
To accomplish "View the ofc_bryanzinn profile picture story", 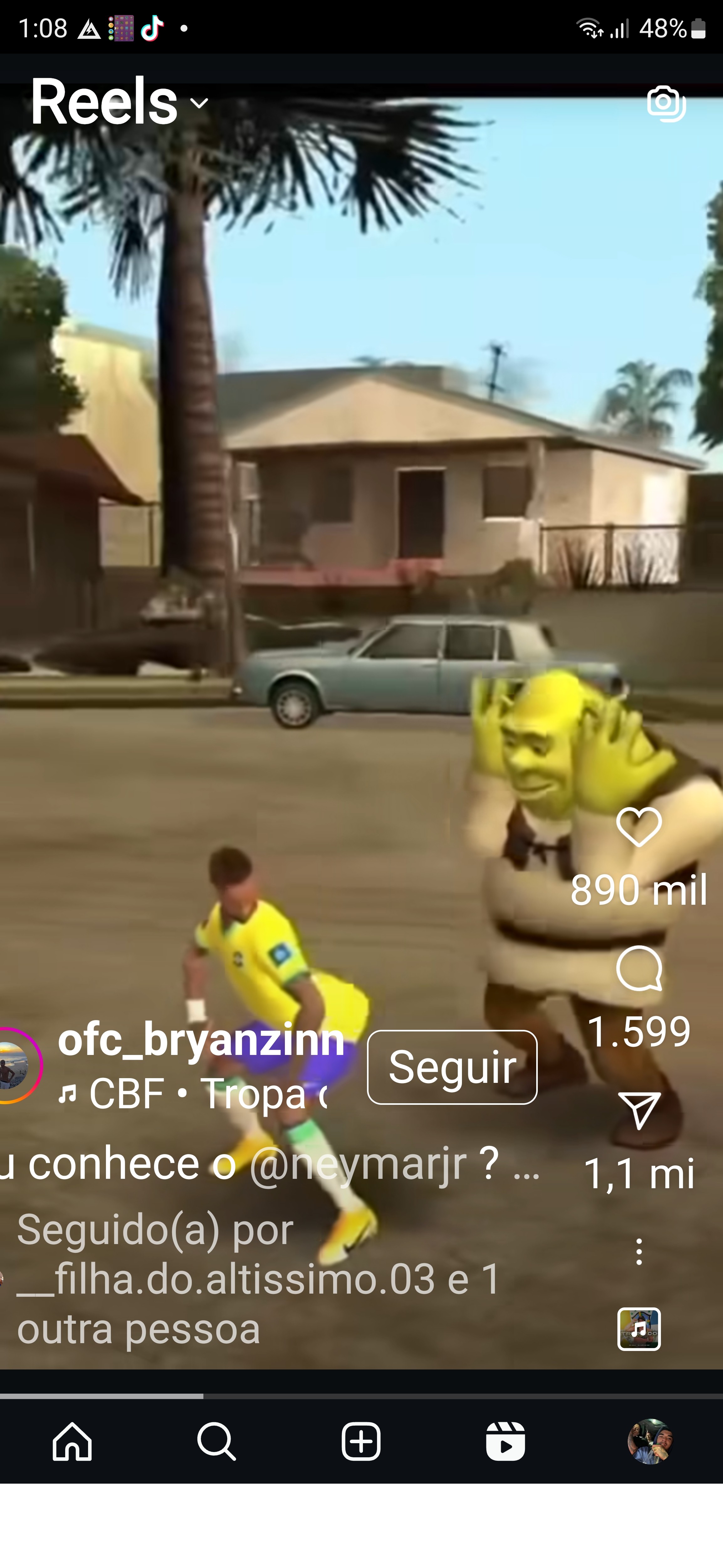I will coord(17,1065).
